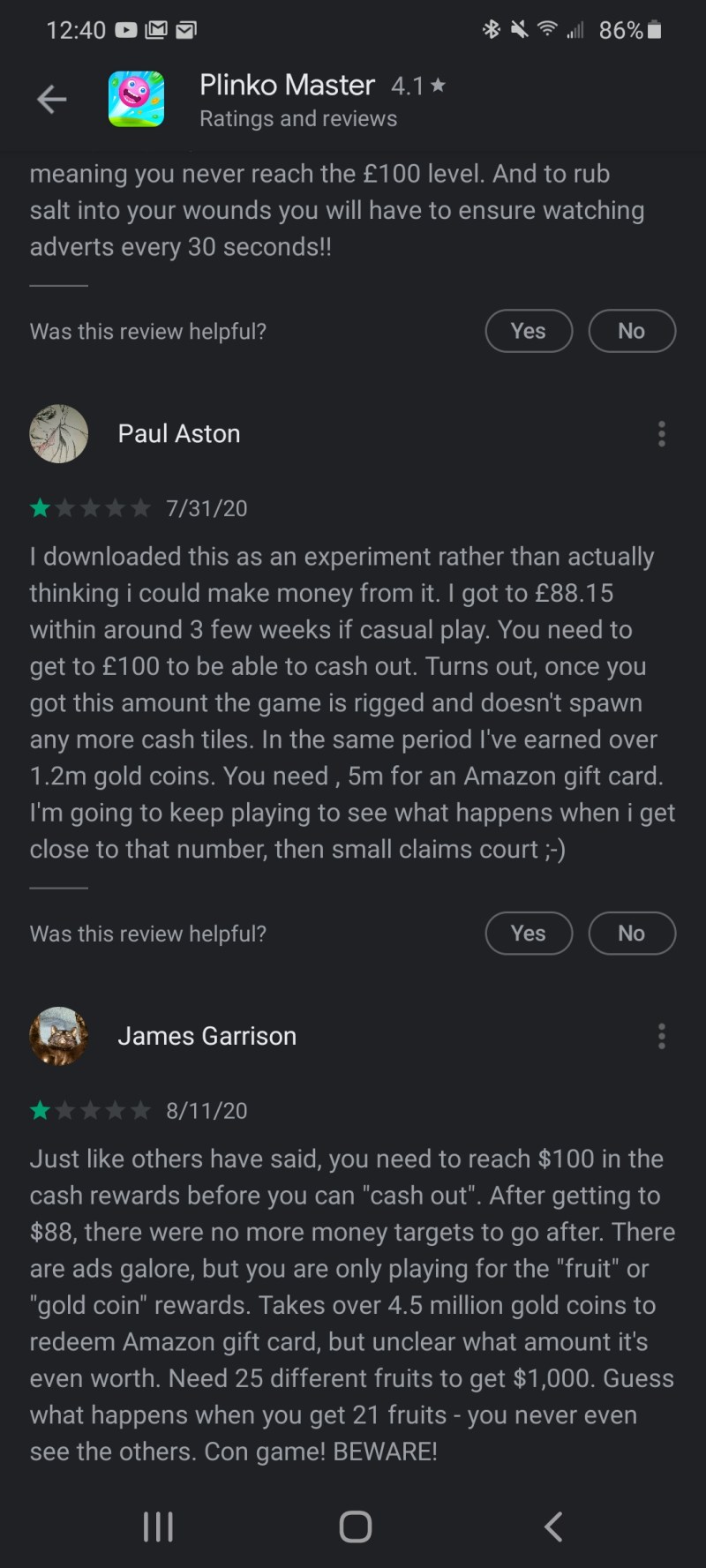Open options menu for Paul Aston's review
This screenshot has height=1568, width=706.
point(661,433)
